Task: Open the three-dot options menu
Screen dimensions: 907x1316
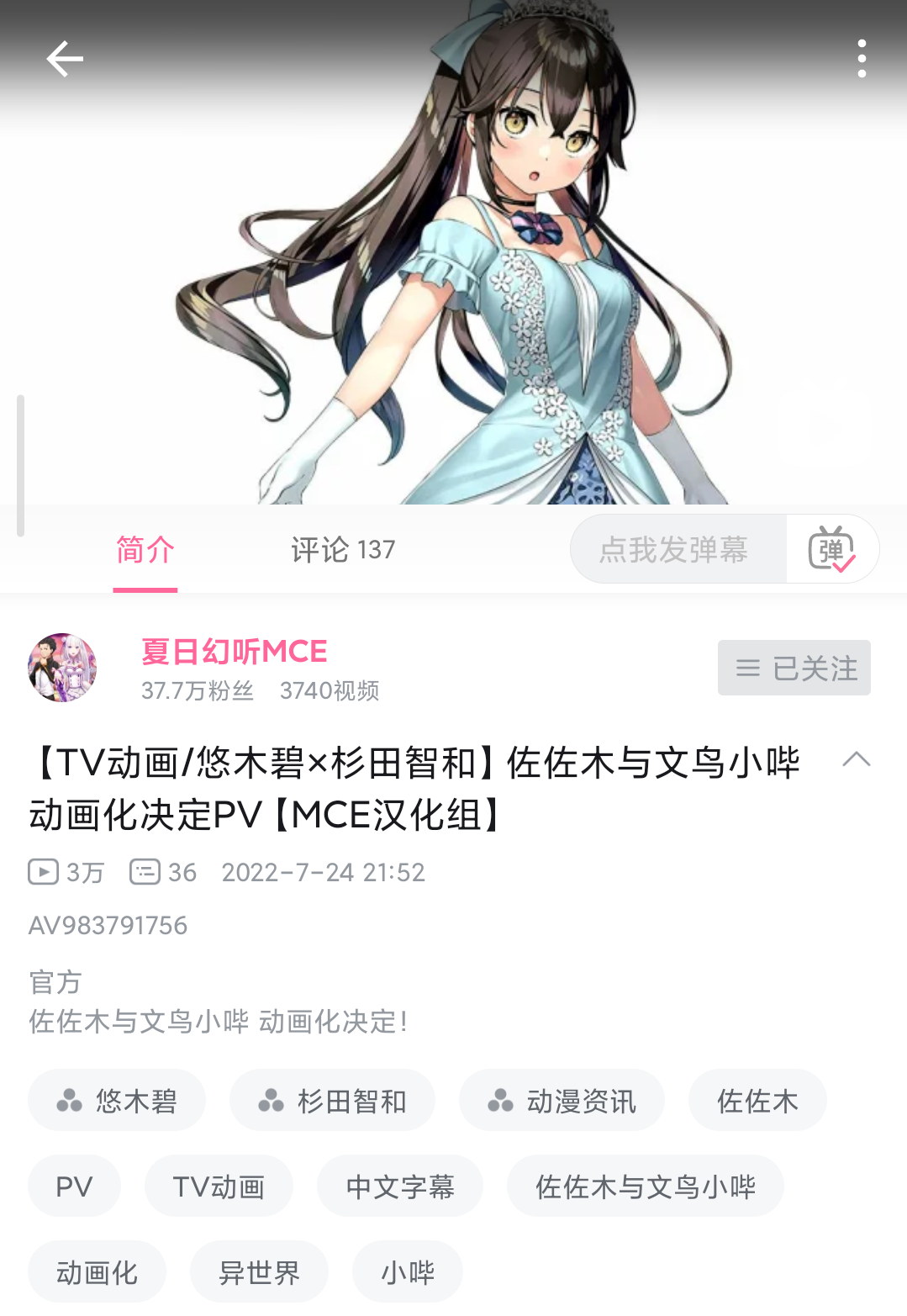Action: 861,59
